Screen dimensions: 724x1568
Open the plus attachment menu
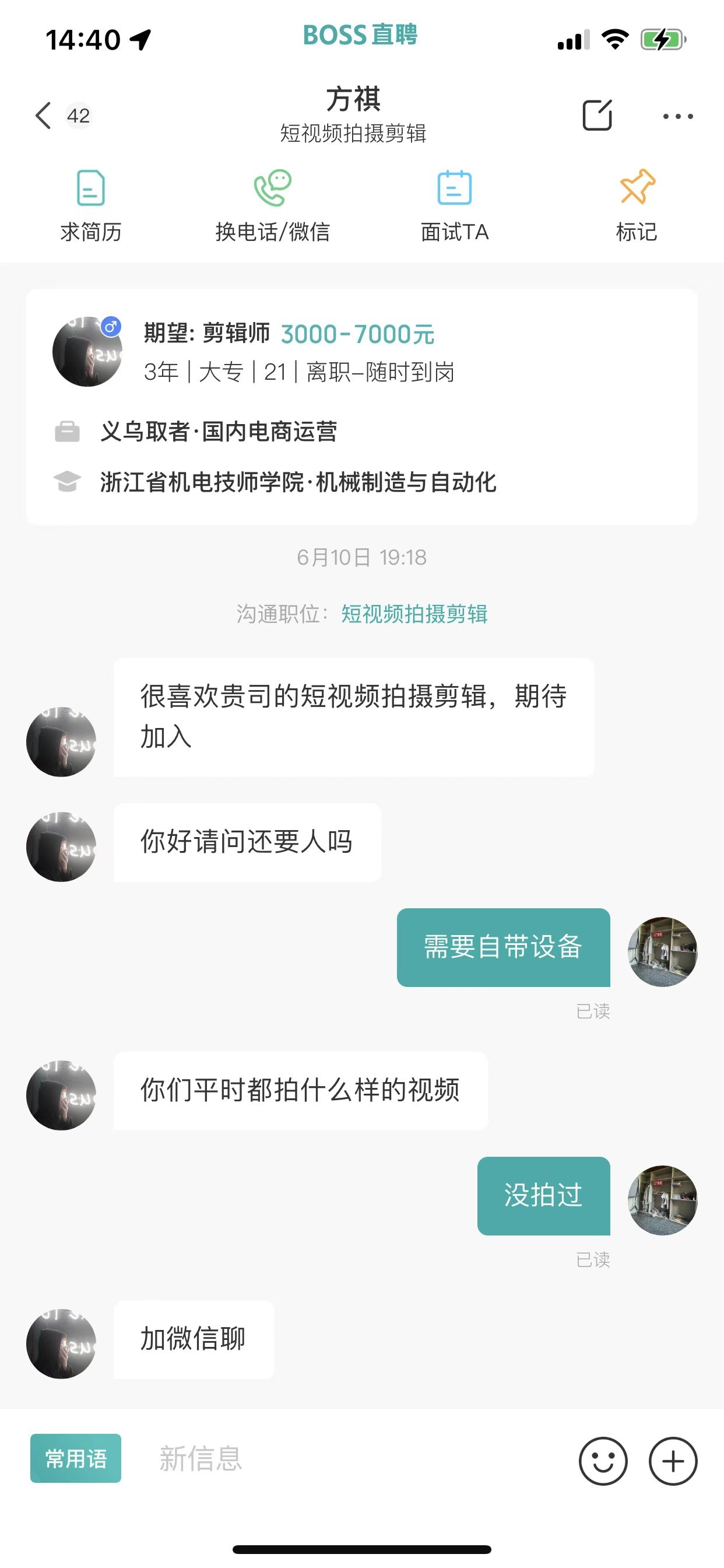click(x=673, y=1461)
